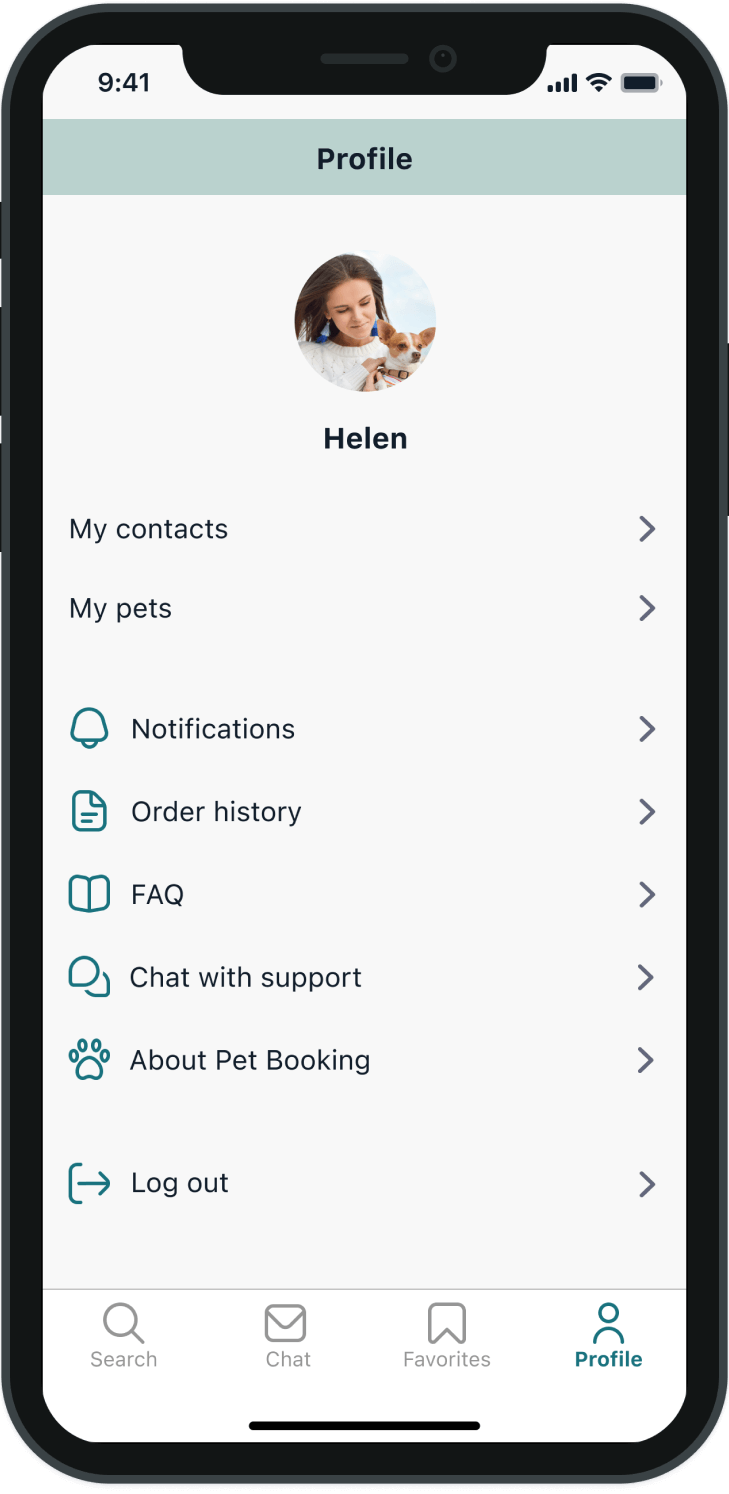
Task: Open the Chat with support speech bubble icon
Action: pos(89,977)
